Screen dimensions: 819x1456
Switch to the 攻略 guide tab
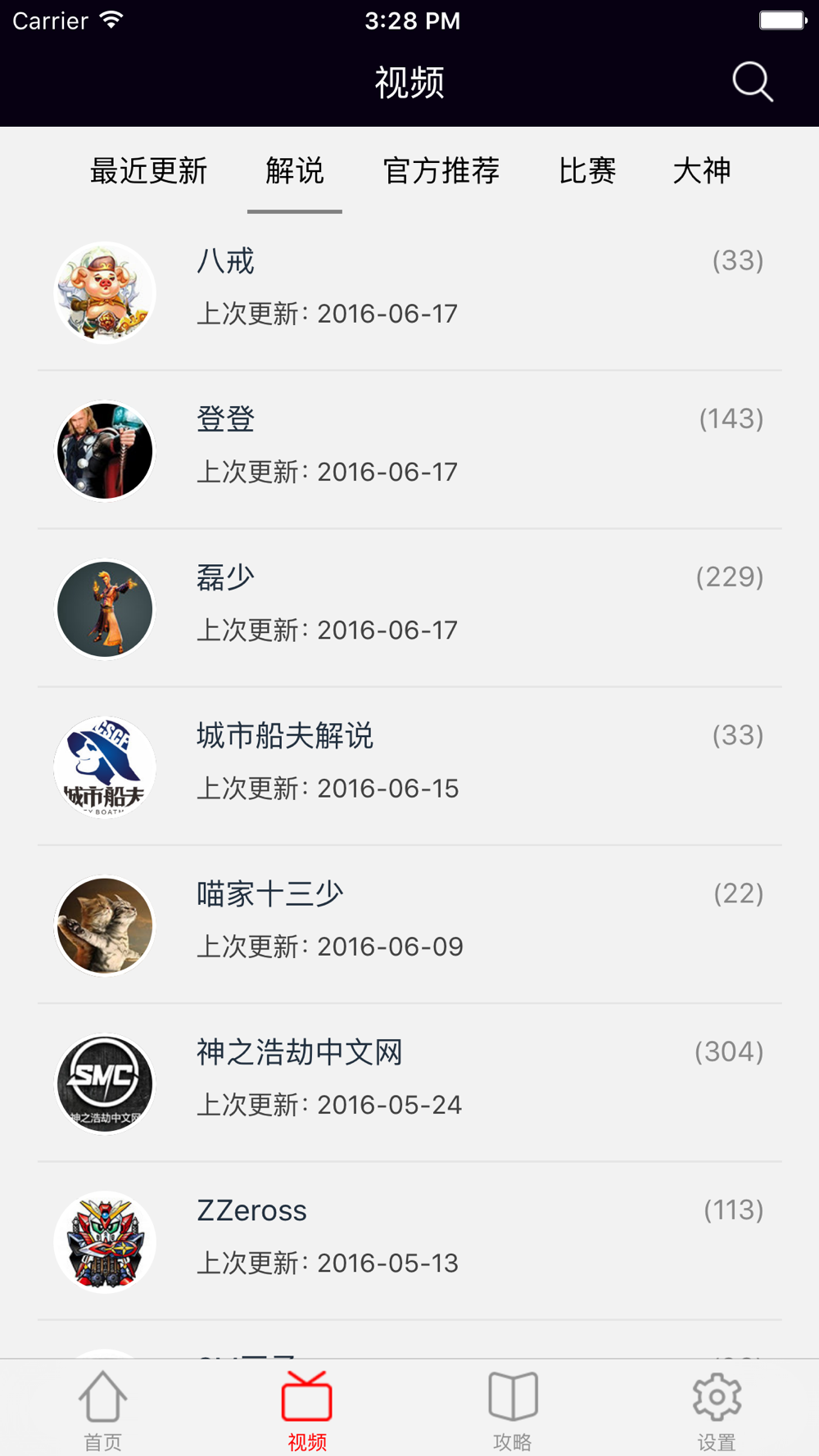[512, 1409]
